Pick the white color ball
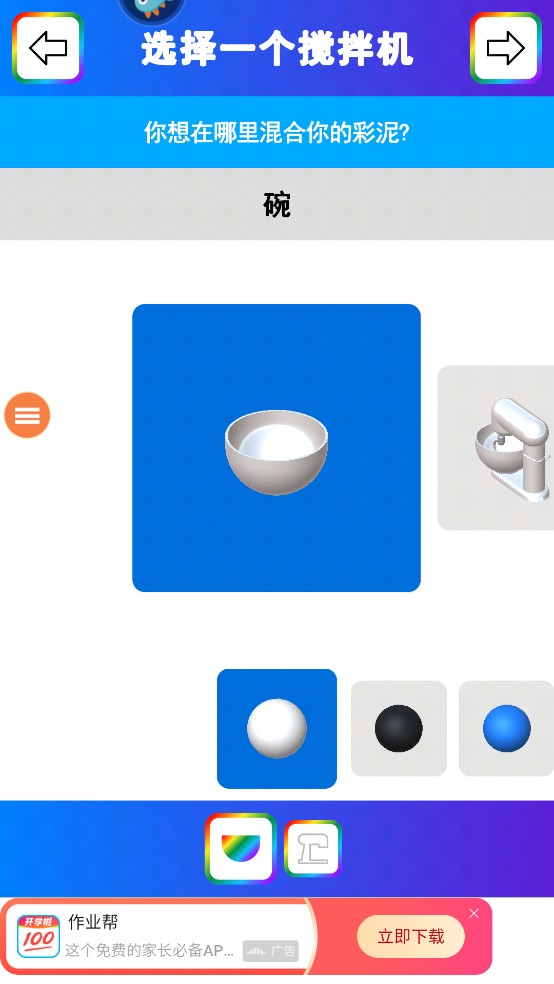Image resolution: width=554 pixels, height=984 pixels. [277, 729]
